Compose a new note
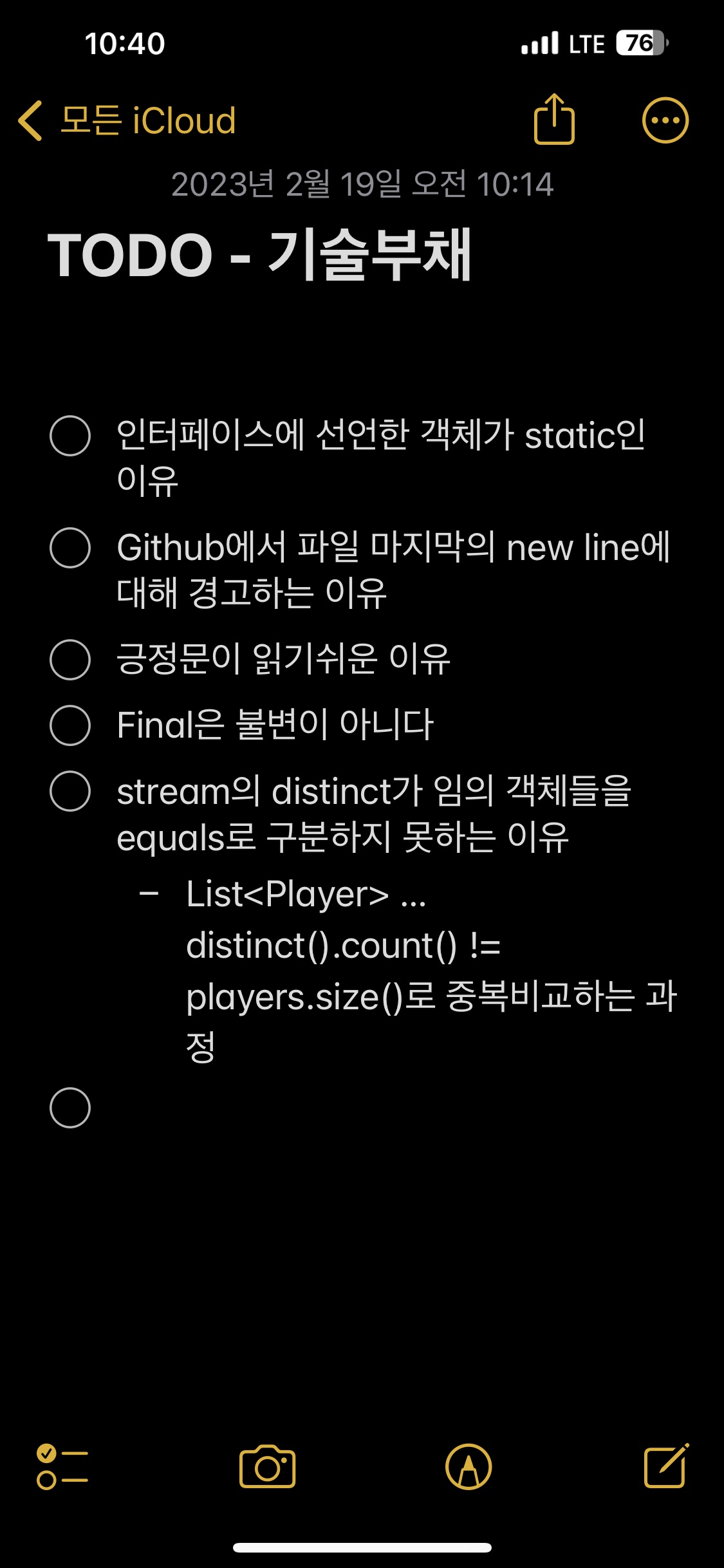The width and height of the screenshot is (724, 1568). click(666, 1467)
